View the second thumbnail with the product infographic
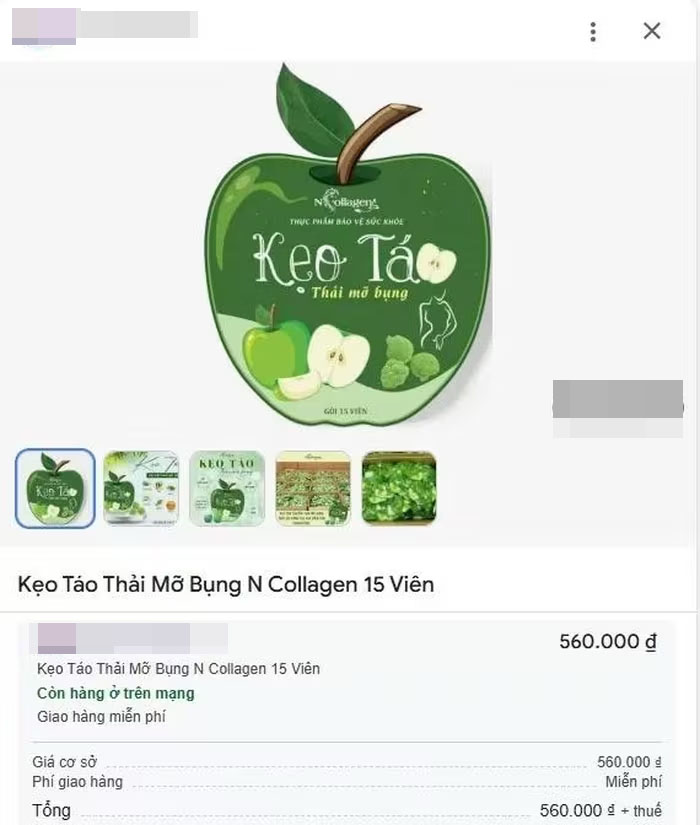This screenshot has height=825, width=700. point(141,488)
